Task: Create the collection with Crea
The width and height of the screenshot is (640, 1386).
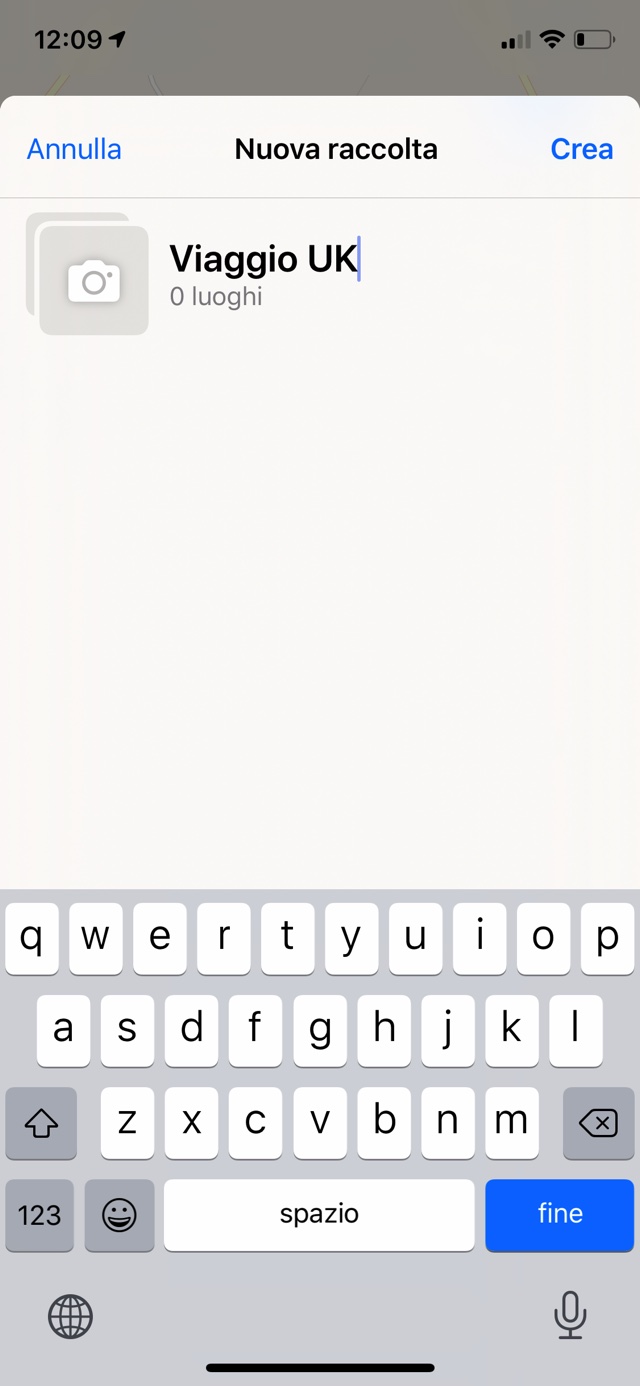Action: click(x=581, y=149)
